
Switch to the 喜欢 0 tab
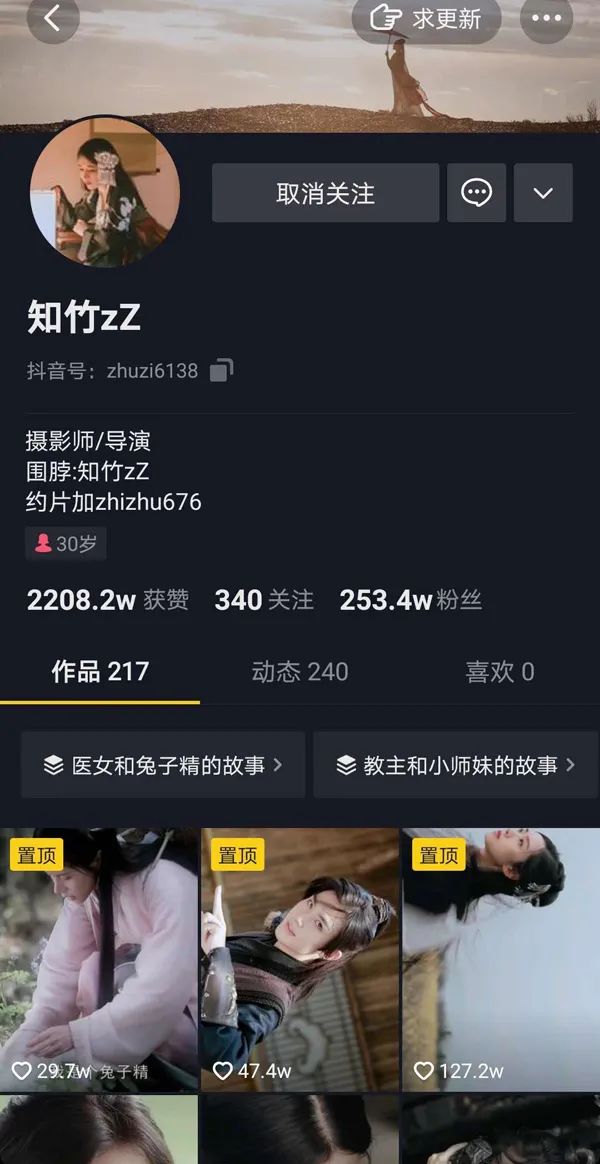pyautogui.click(x=499, y=671)
